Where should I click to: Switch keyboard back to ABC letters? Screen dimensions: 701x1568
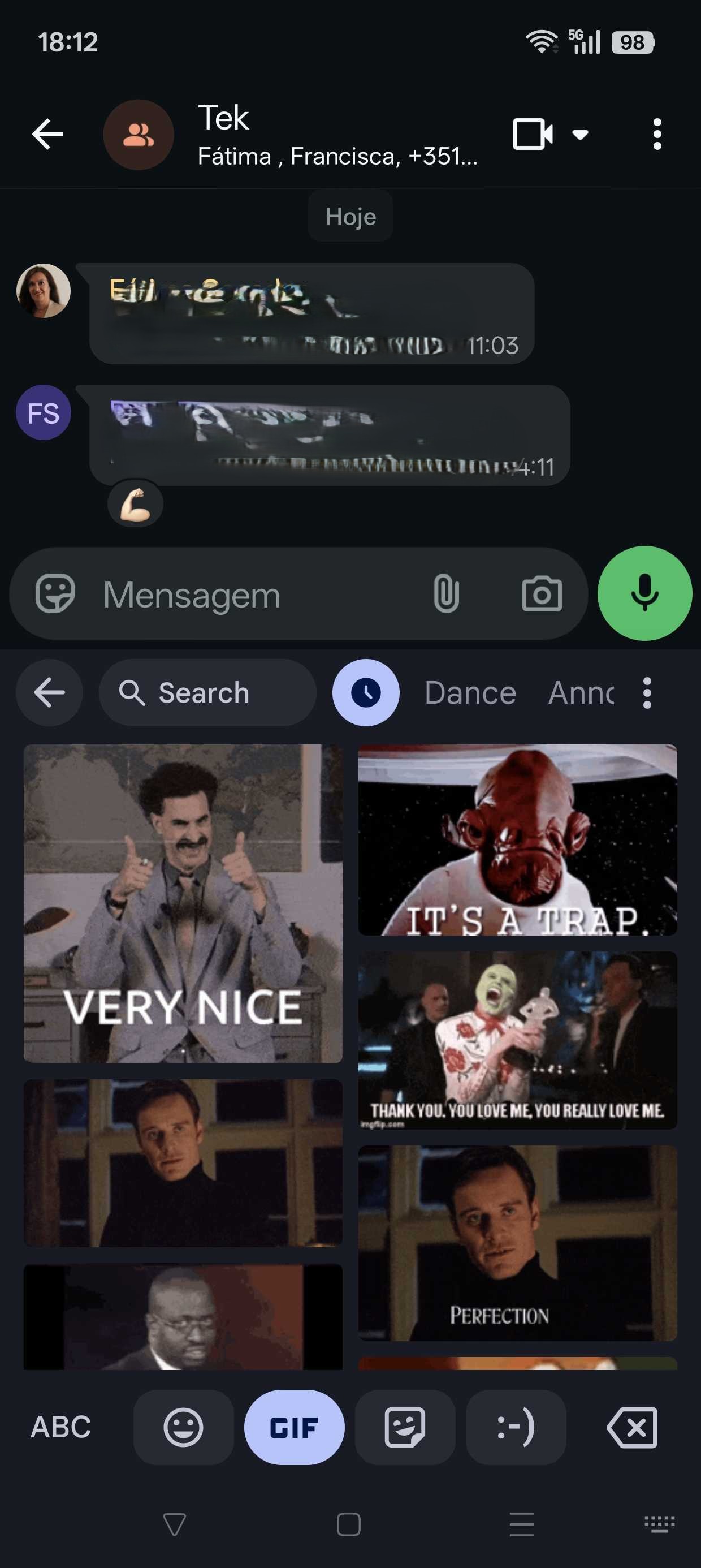pos(61,1427)
